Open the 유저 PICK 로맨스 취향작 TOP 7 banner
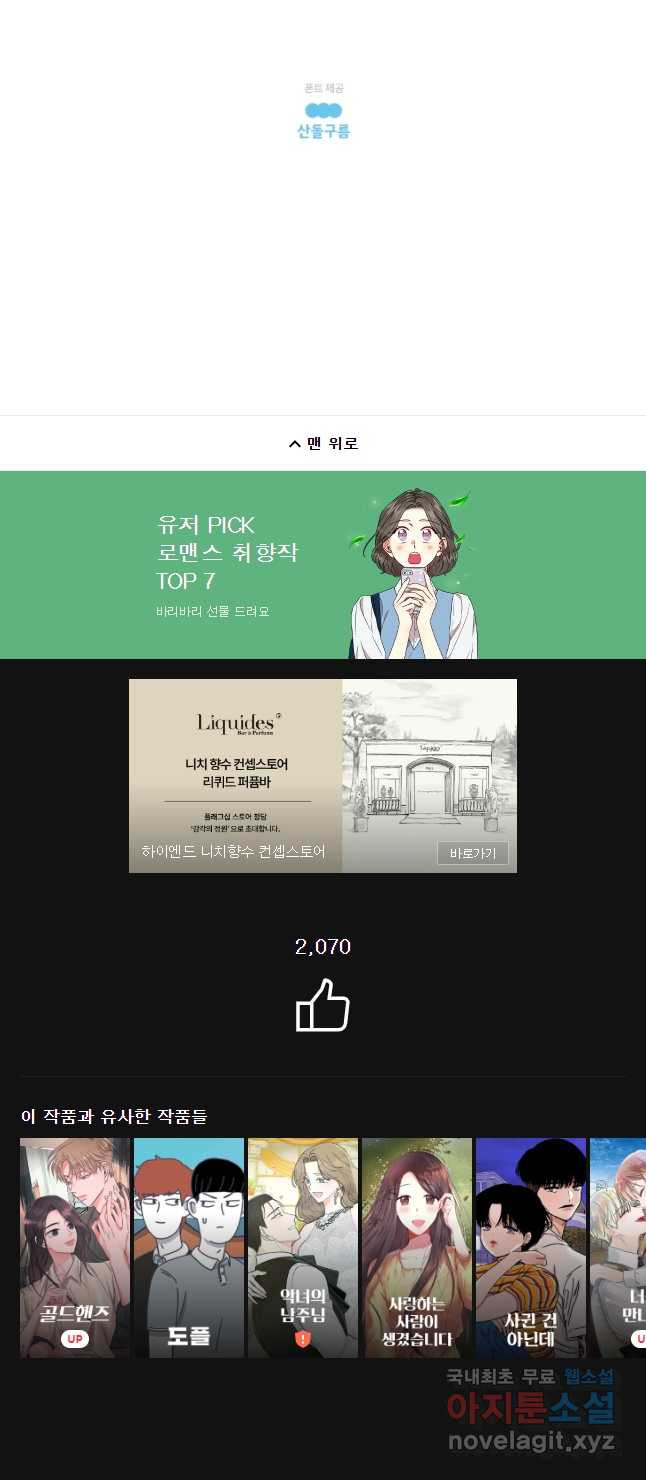Screen dimensions: 646x1480 pyautogui.click(x=323, y=565)
